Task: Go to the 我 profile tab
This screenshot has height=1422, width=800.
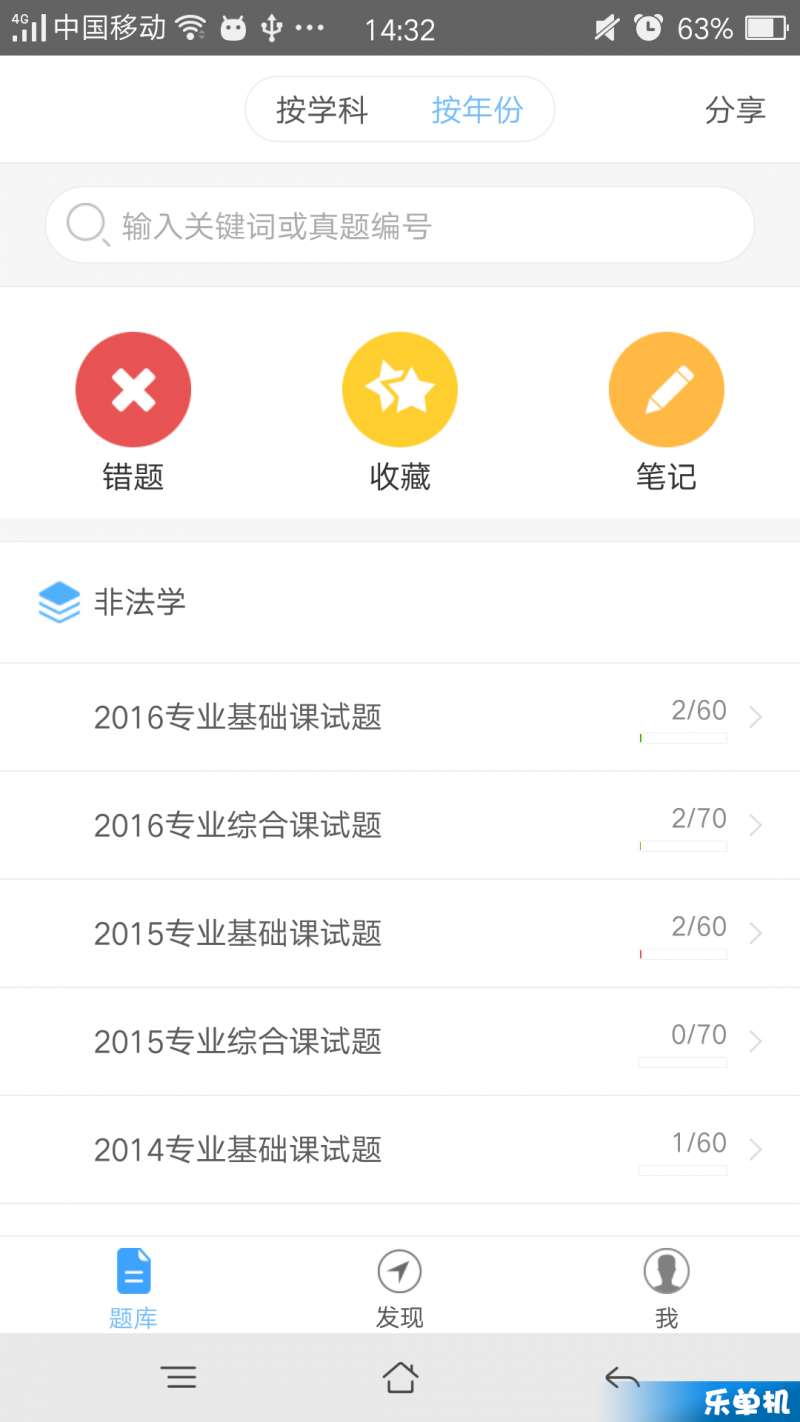Action: pos(667,1286)
